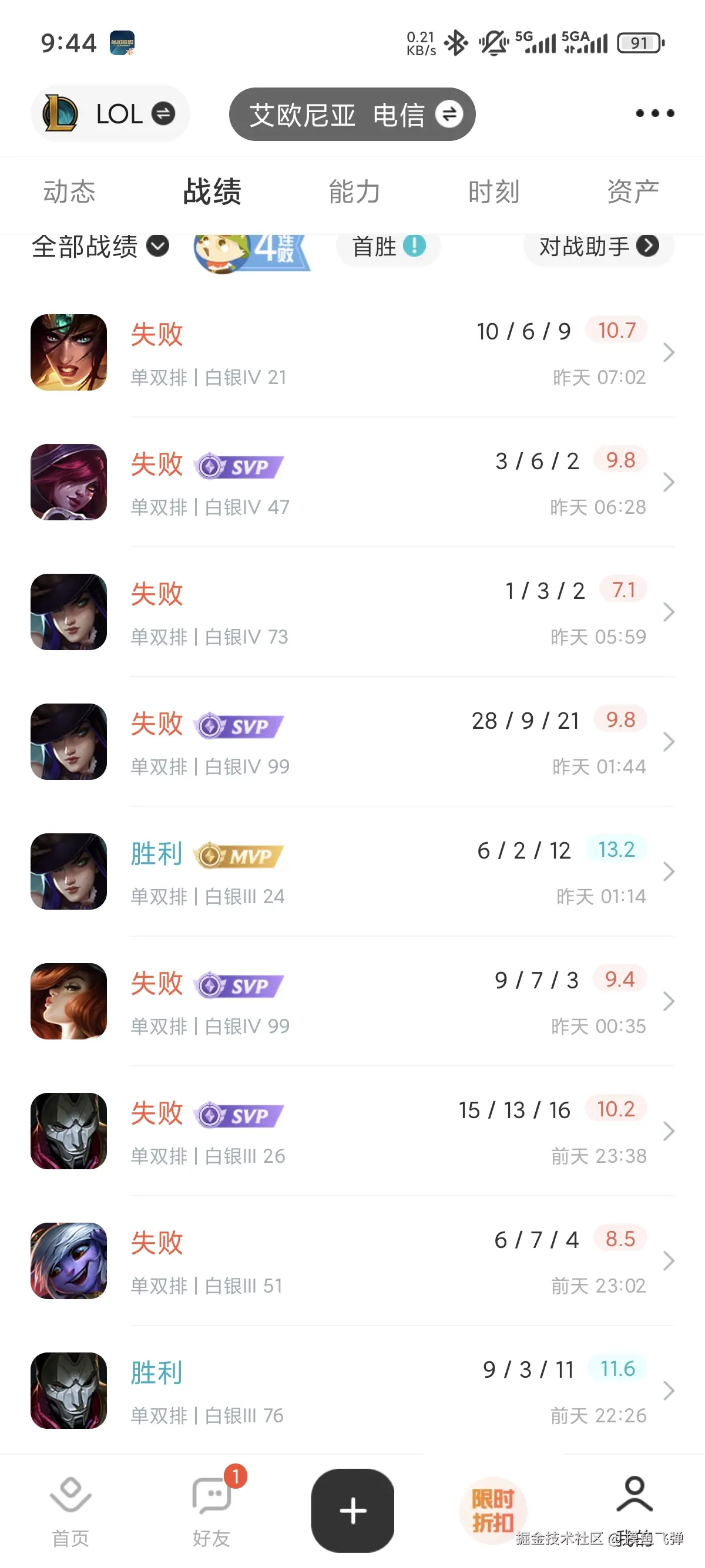Expand details of the 28/9/21 match

tap(669, 742)
